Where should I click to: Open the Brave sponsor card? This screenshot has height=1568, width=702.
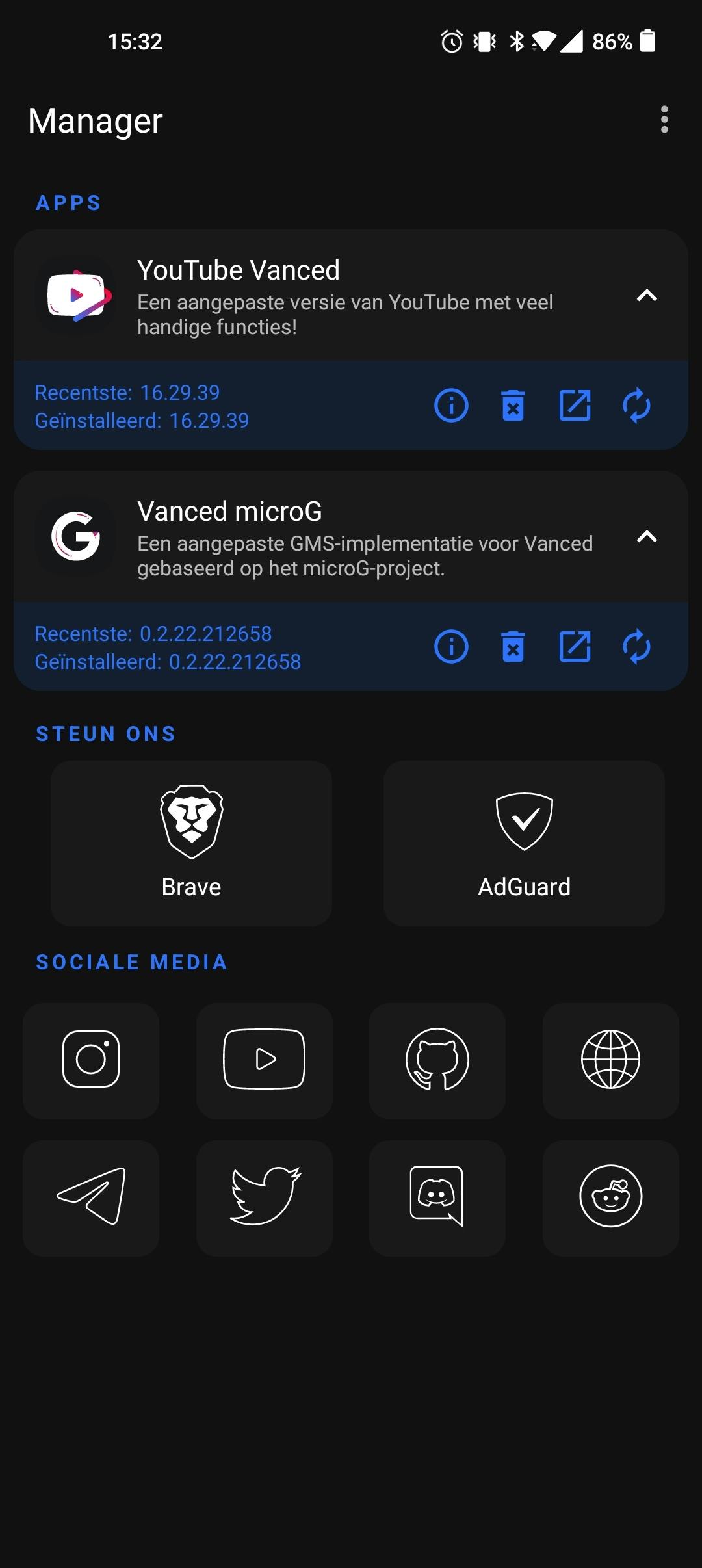pyautogui.click(x=191, y=843)
